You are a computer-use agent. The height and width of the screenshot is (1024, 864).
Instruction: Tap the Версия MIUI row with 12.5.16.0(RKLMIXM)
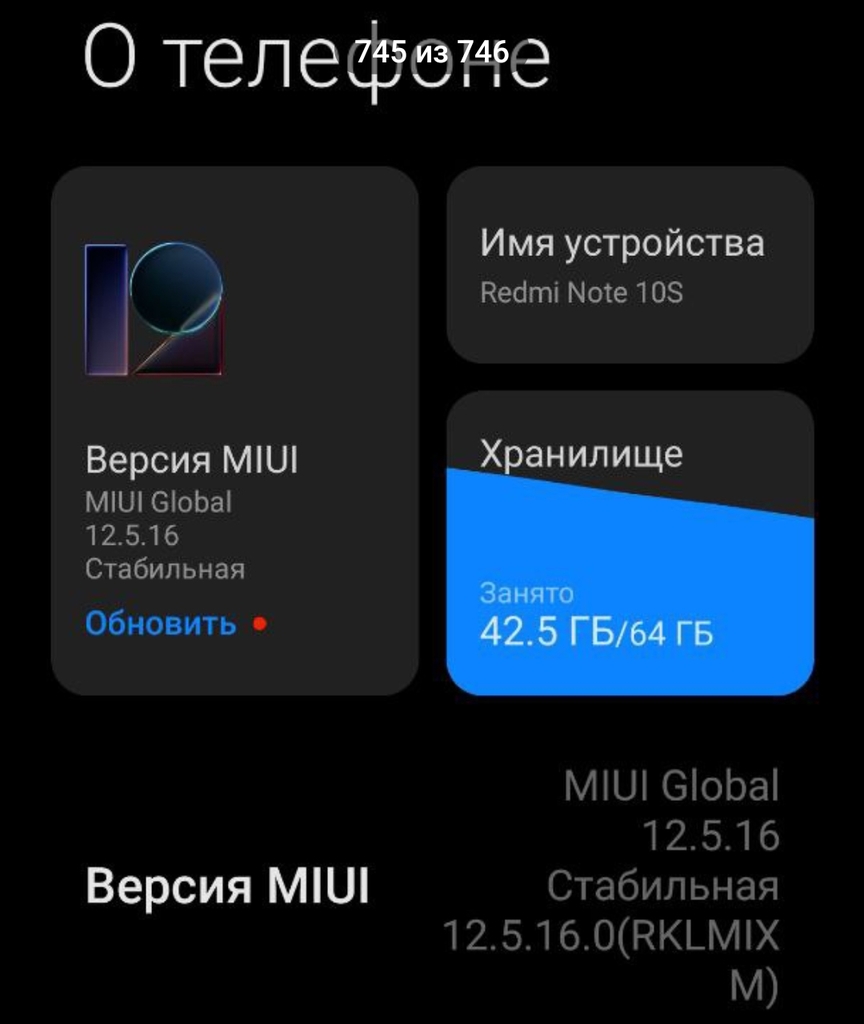(432, 886)
